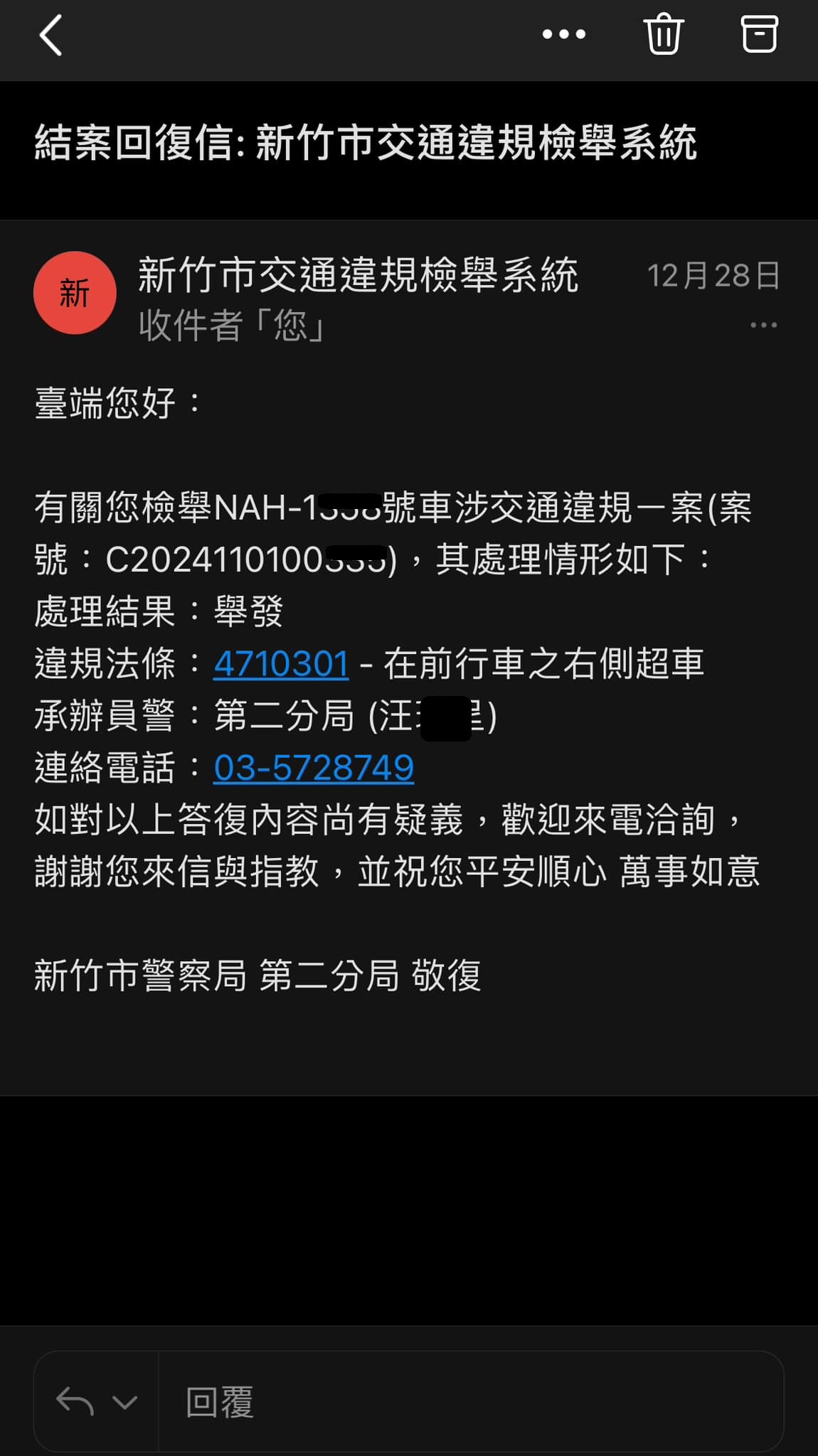Screen dimensions: 818x1456
Task: Delete this email with trash icon
Action: tap(663, 34)
